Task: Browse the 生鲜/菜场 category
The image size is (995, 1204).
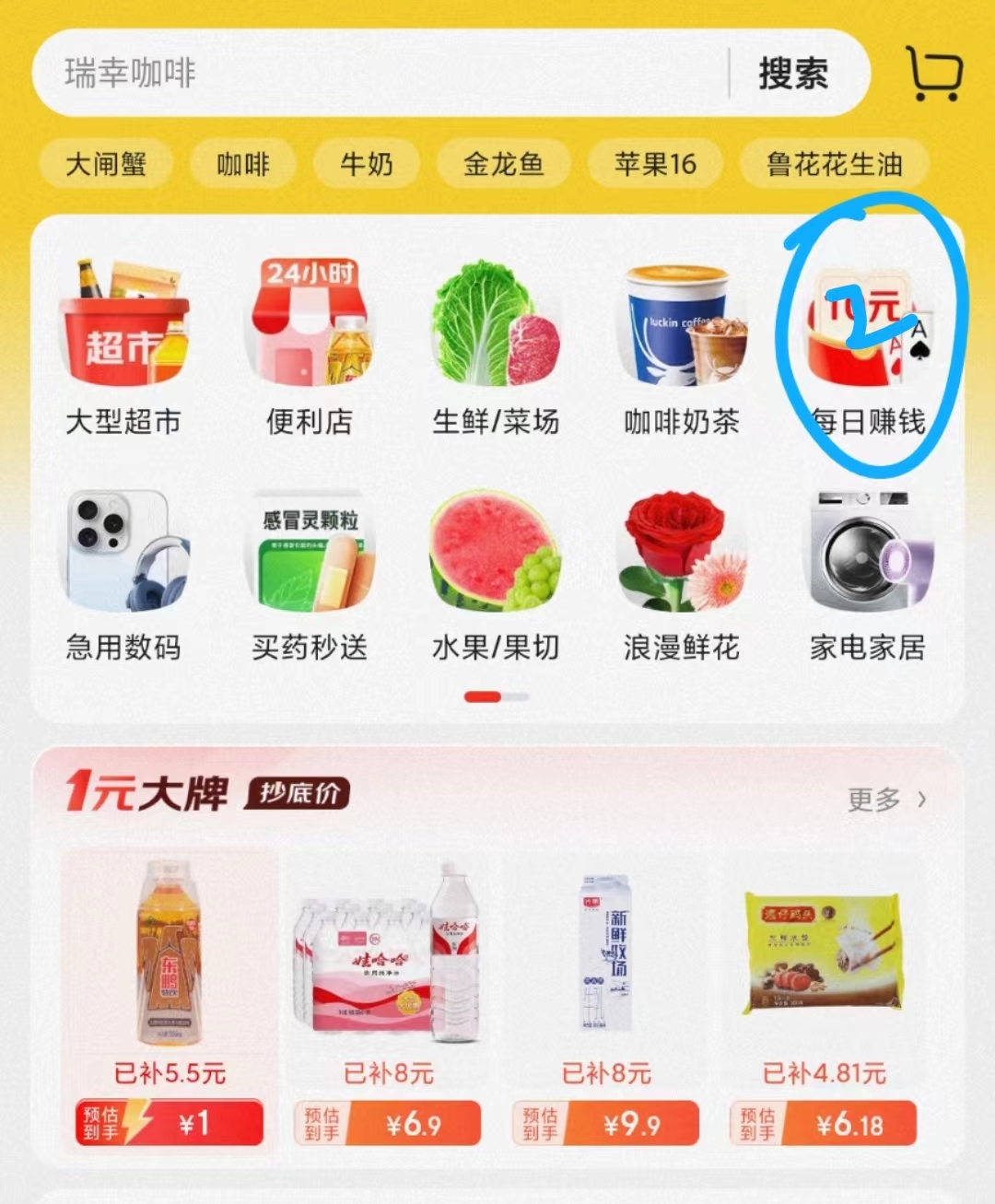Action: [496, 345]
